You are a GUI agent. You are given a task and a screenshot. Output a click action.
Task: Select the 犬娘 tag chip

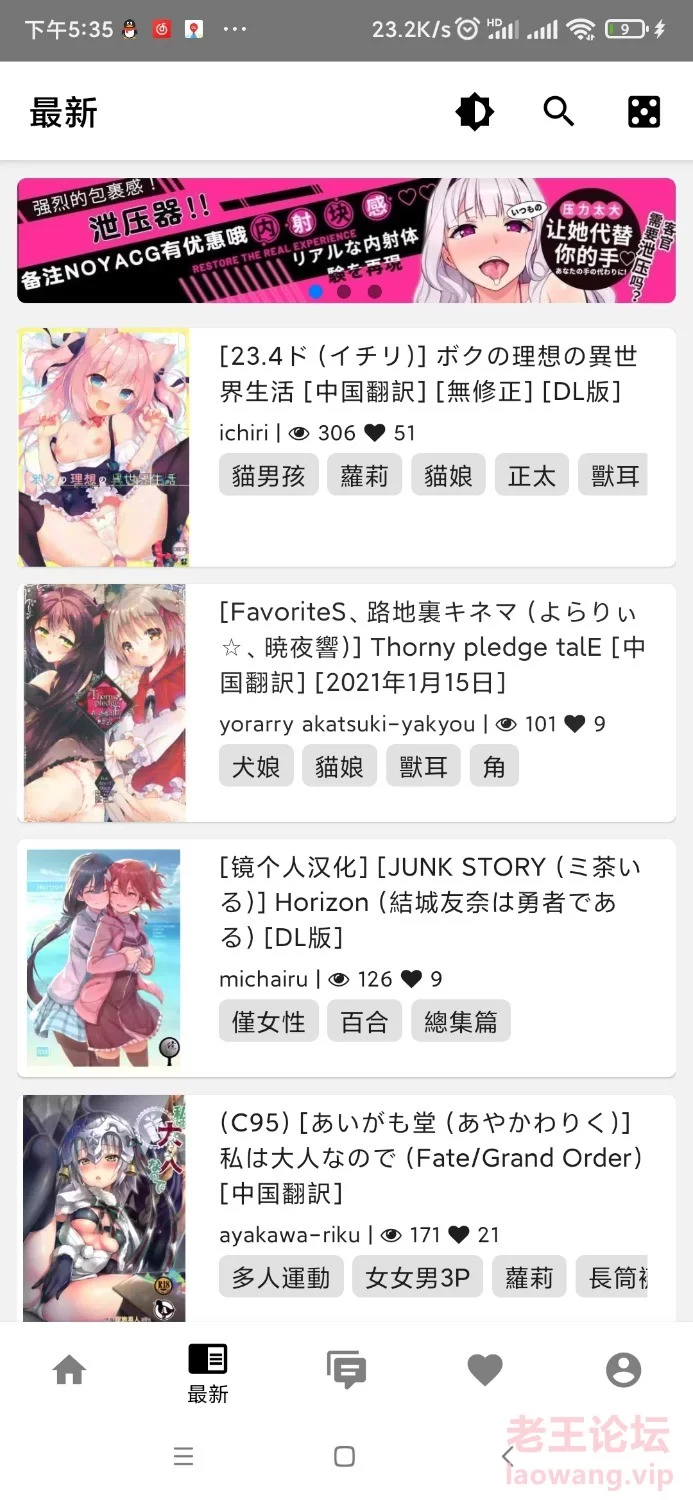click(256, 767)
